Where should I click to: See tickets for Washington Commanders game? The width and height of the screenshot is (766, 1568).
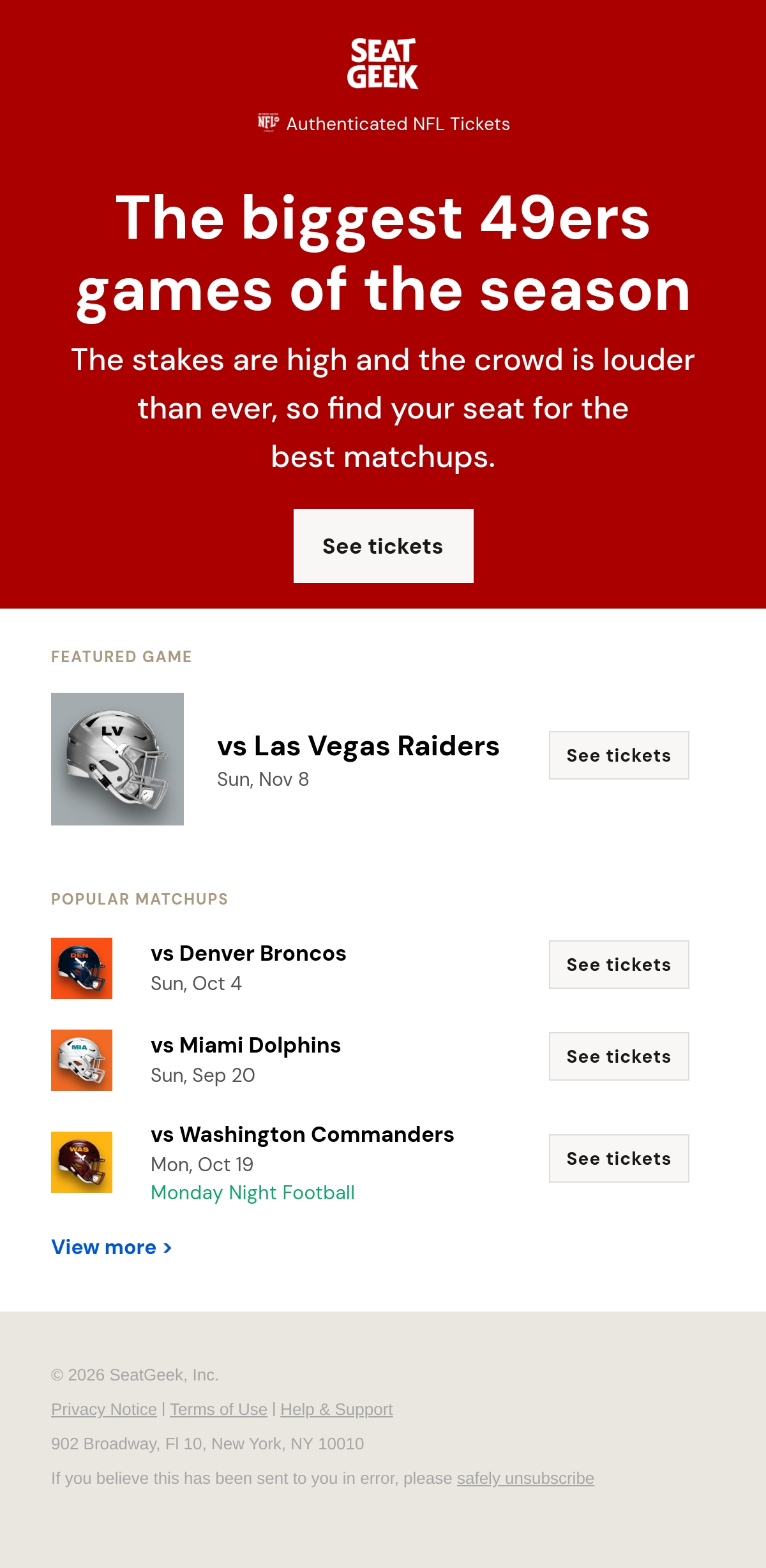coord(619,1158)
